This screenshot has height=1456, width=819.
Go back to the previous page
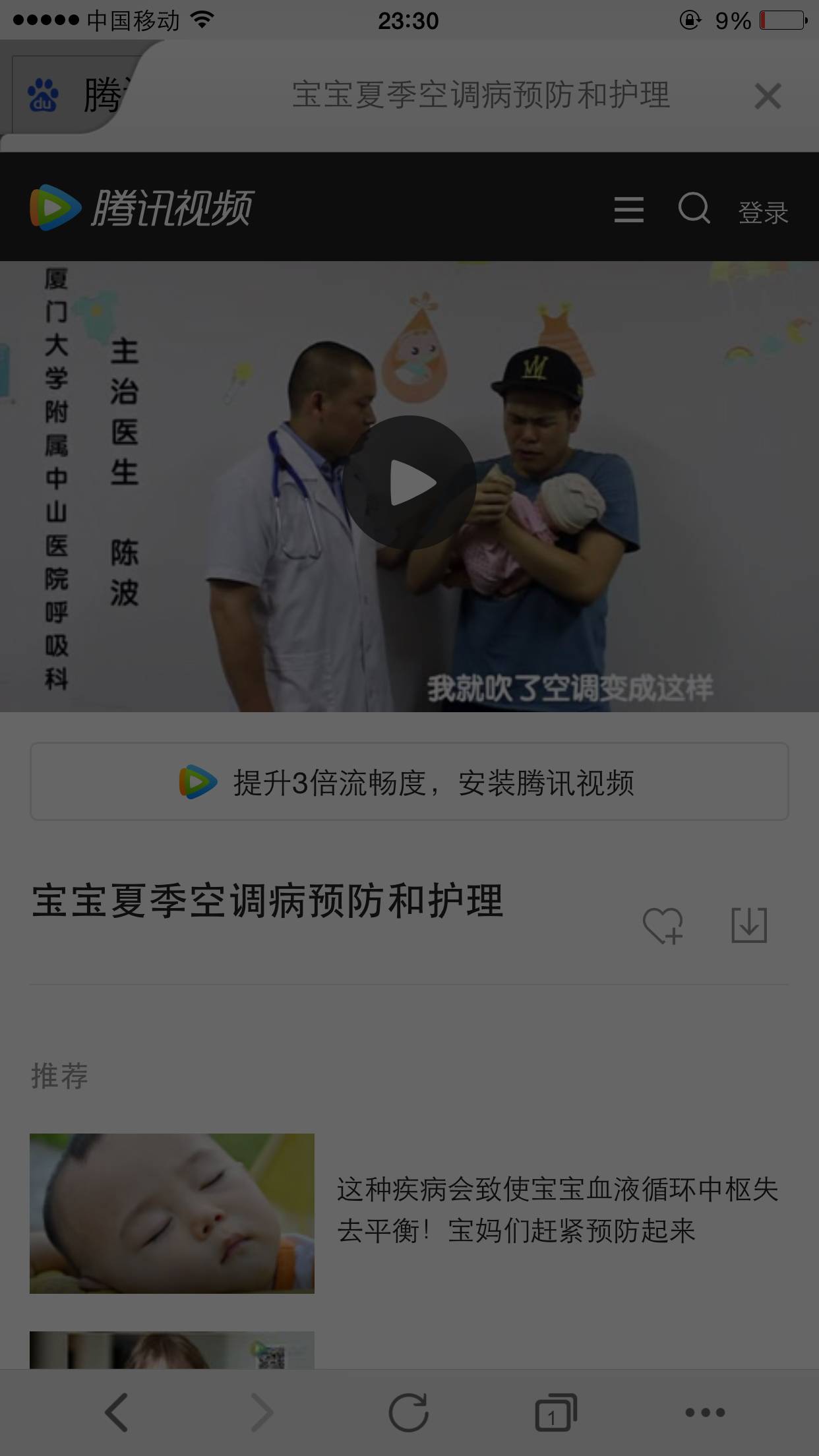click(117, 1412)
